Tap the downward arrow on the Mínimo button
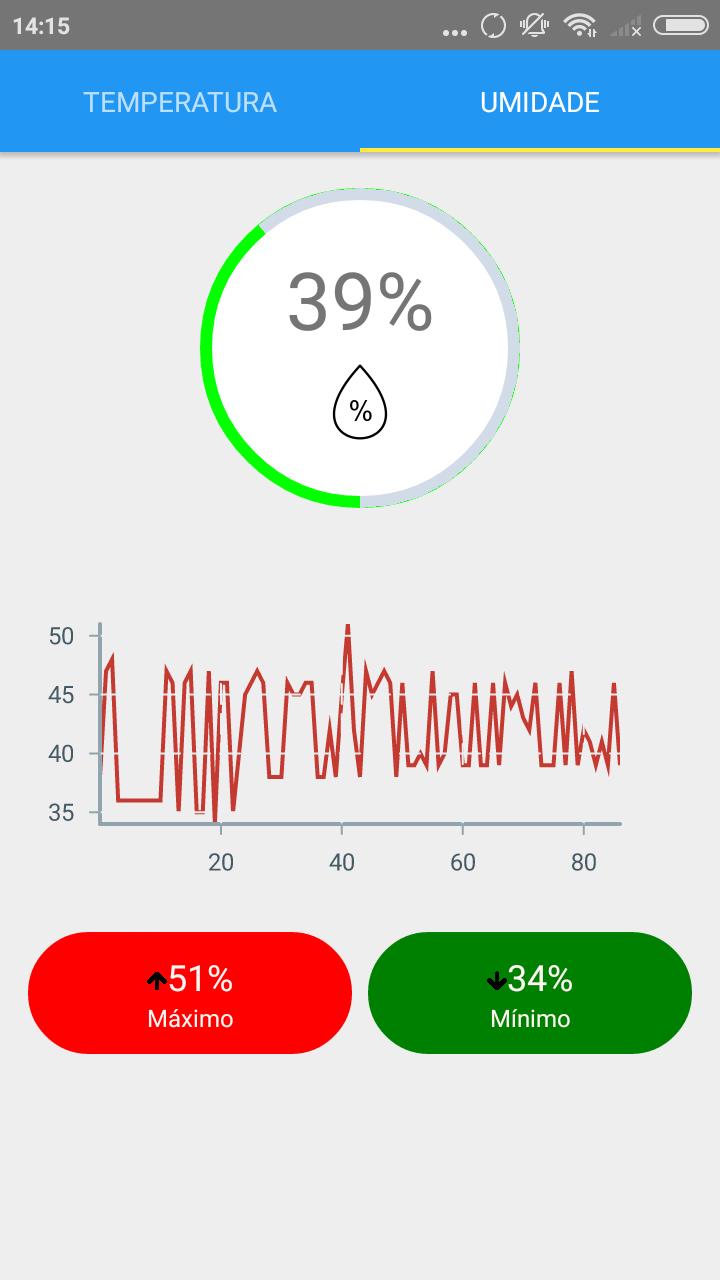720x1280 pixels. (496, 981)
